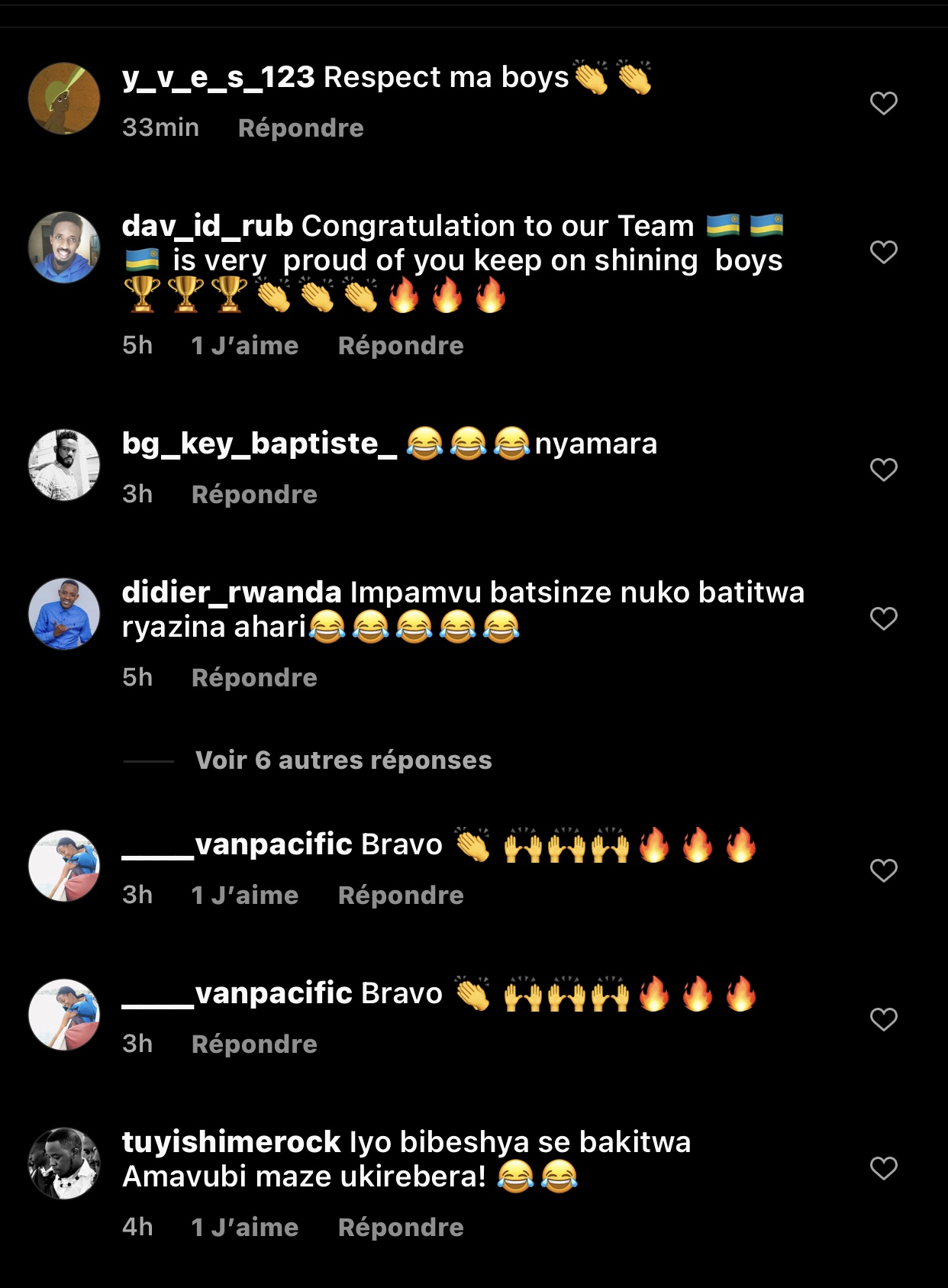View likes on dav_id_rub's comment

[x=244, y=345]
